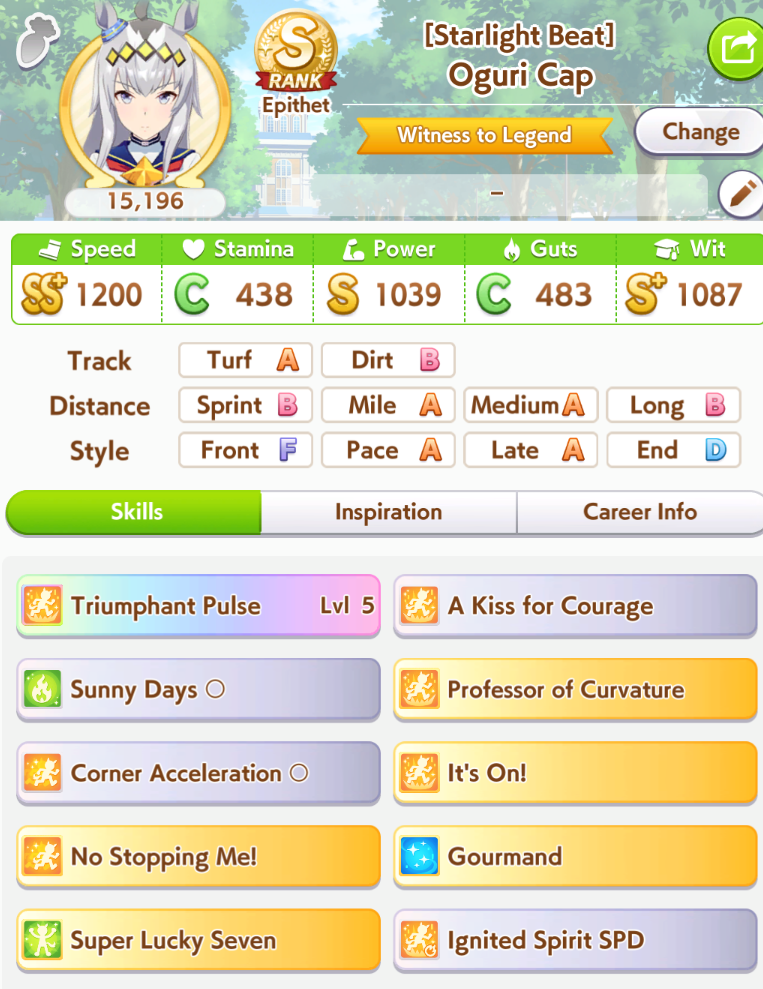This screenshot has width=763, height=989.
Task: Tap the carrot icon in the corner
Action: (x=38, y=40)
